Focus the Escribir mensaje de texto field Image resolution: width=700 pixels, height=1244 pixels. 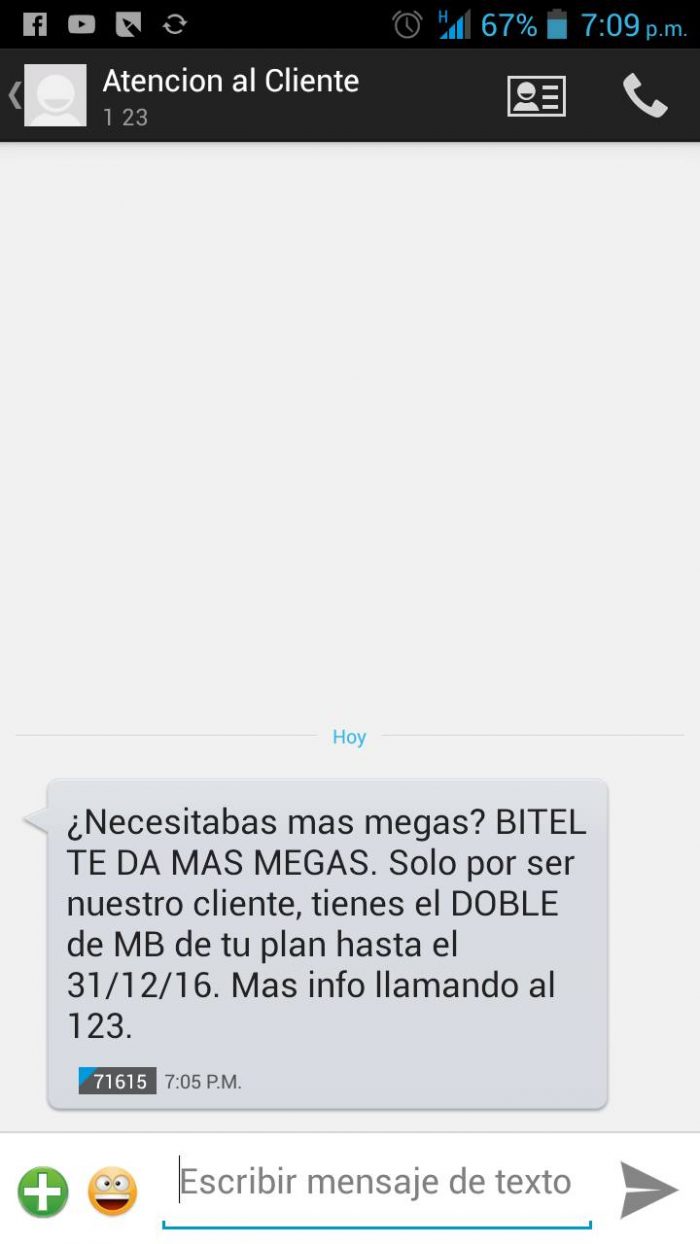[376, 1185]
